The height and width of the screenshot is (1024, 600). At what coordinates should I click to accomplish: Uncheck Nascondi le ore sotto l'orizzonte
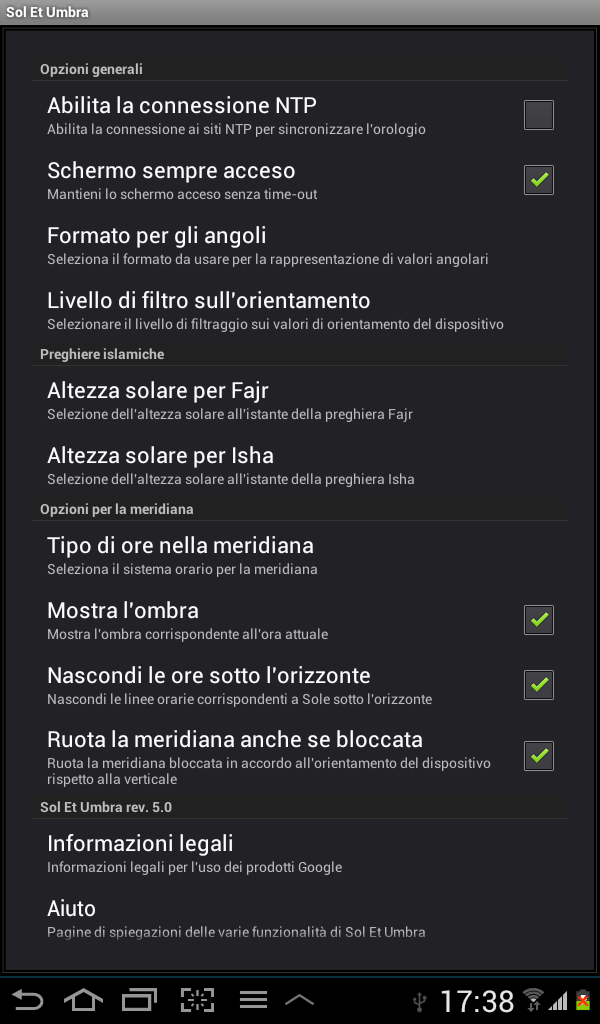(x=539, y=684)
